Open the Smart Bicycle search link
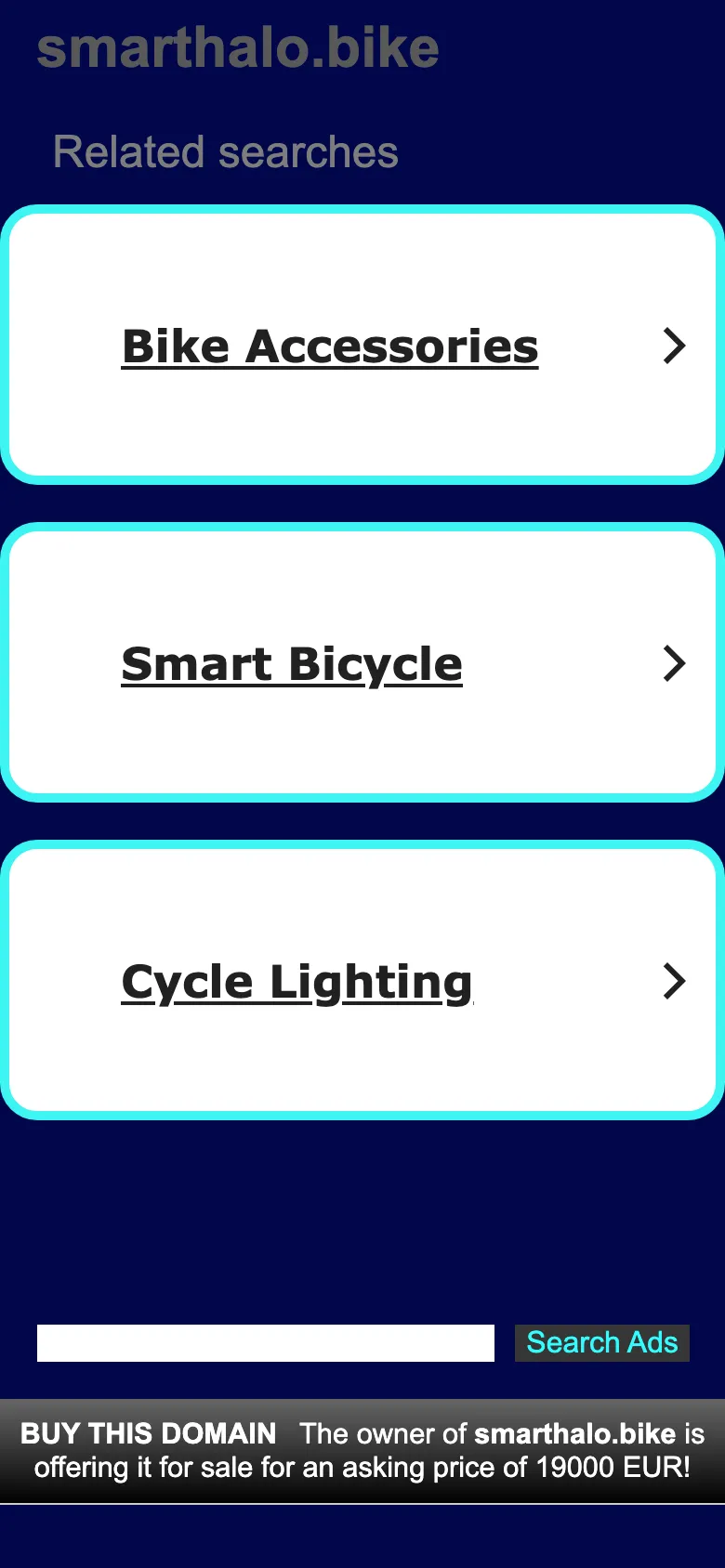This screenshot has width=725, height=1568. 291,663
